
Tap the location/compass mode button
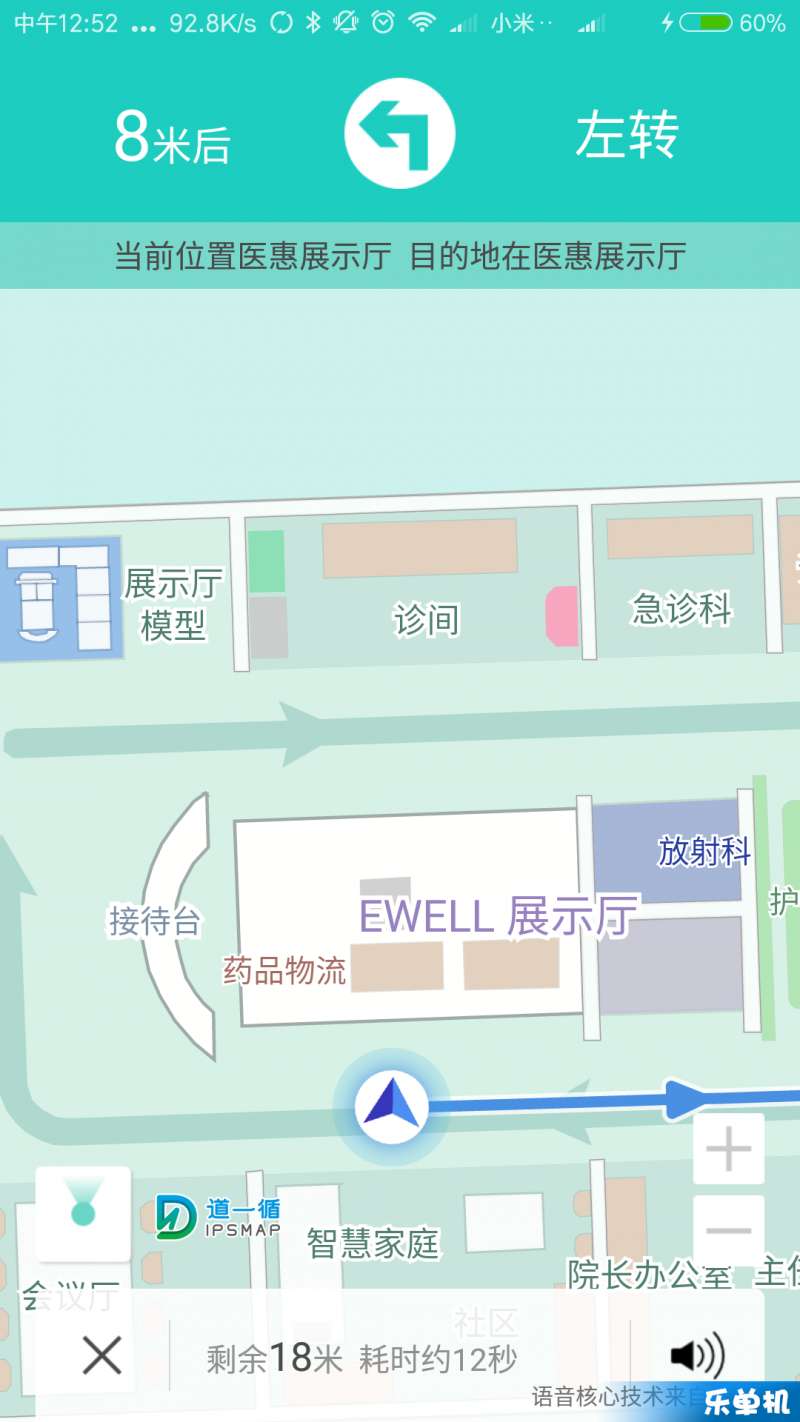[83, 1212]
